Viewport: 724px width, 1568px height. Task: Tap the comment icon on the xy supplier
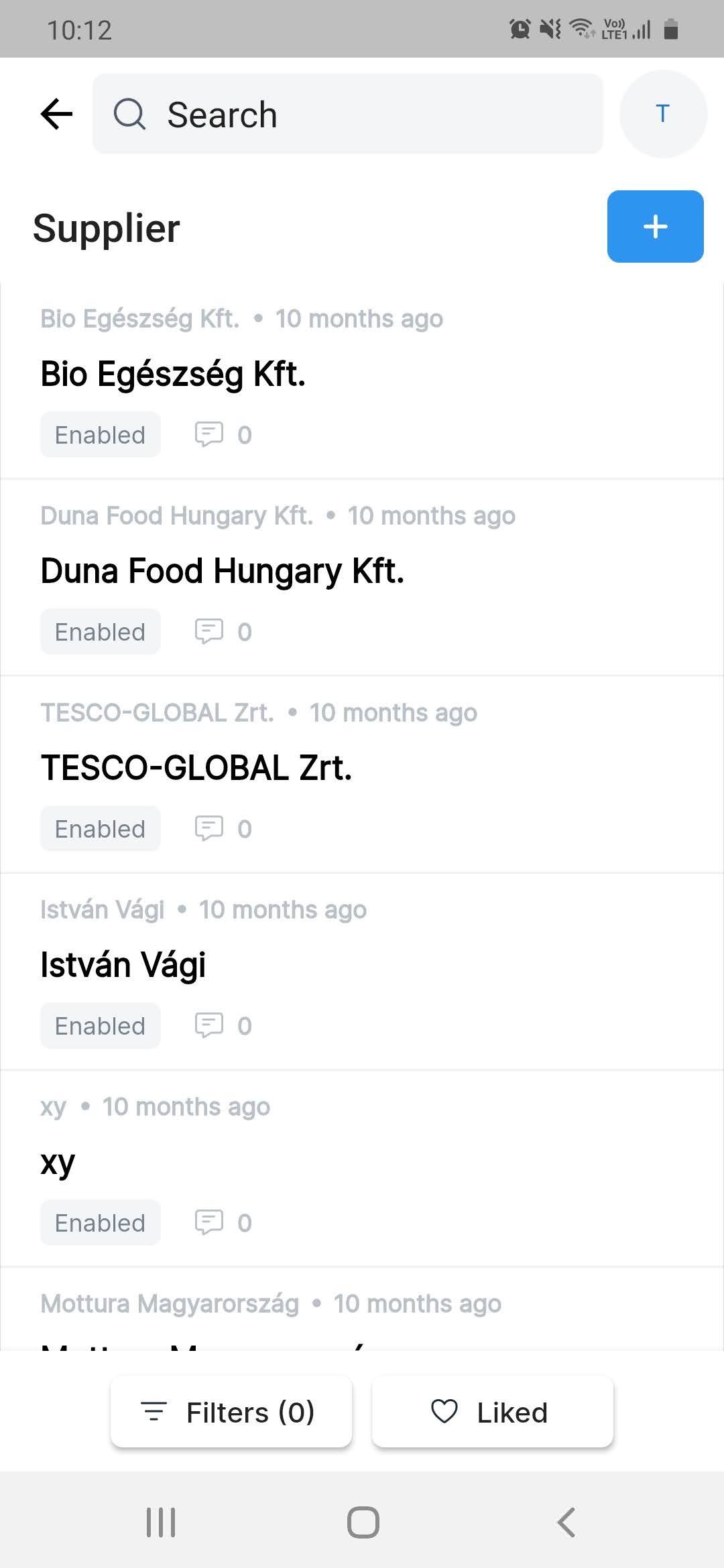[209, 1222]
